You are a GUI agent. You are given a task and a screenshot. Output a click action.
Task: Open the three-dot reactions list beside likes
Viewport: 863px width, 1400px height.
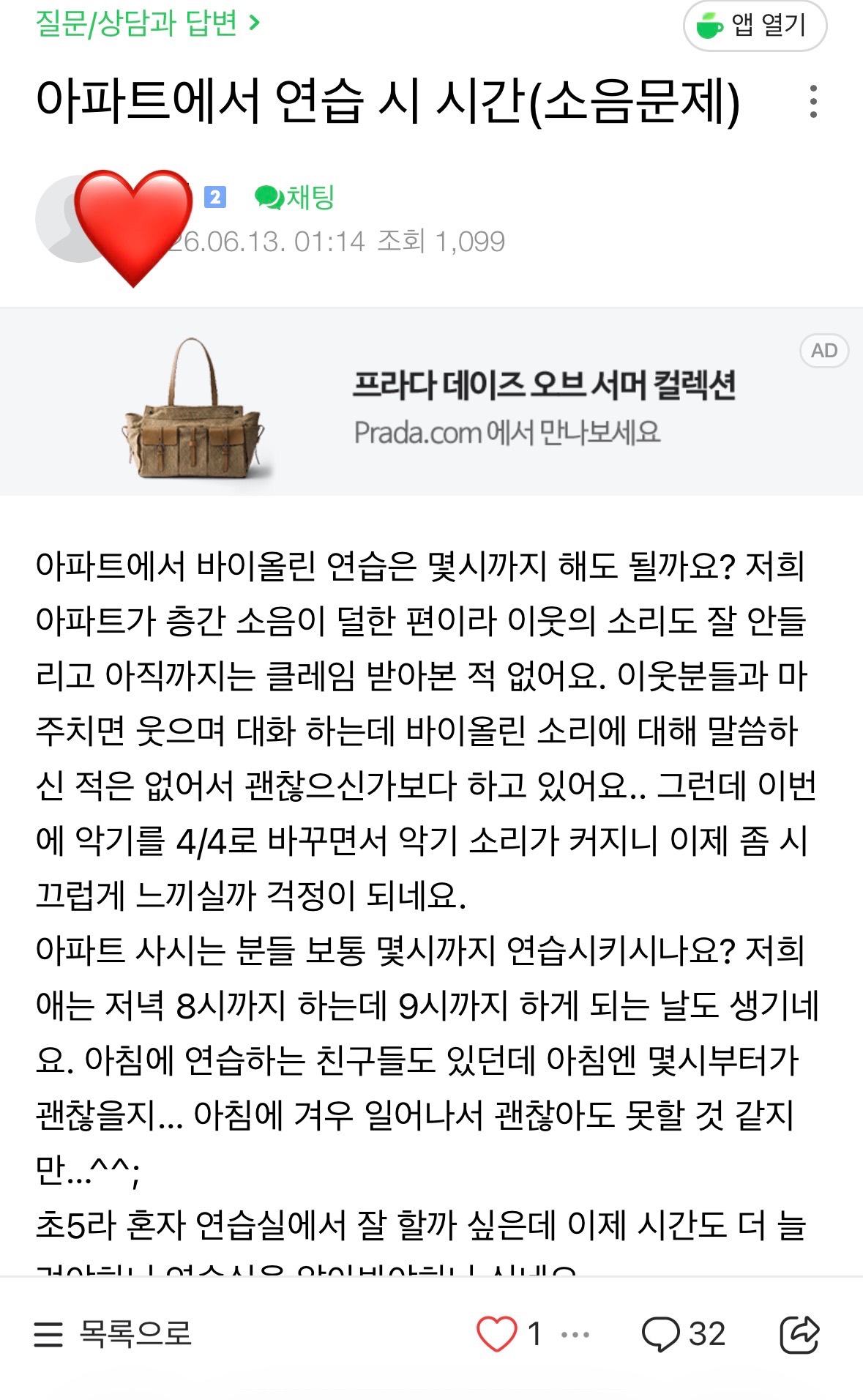pos(575,1335)
